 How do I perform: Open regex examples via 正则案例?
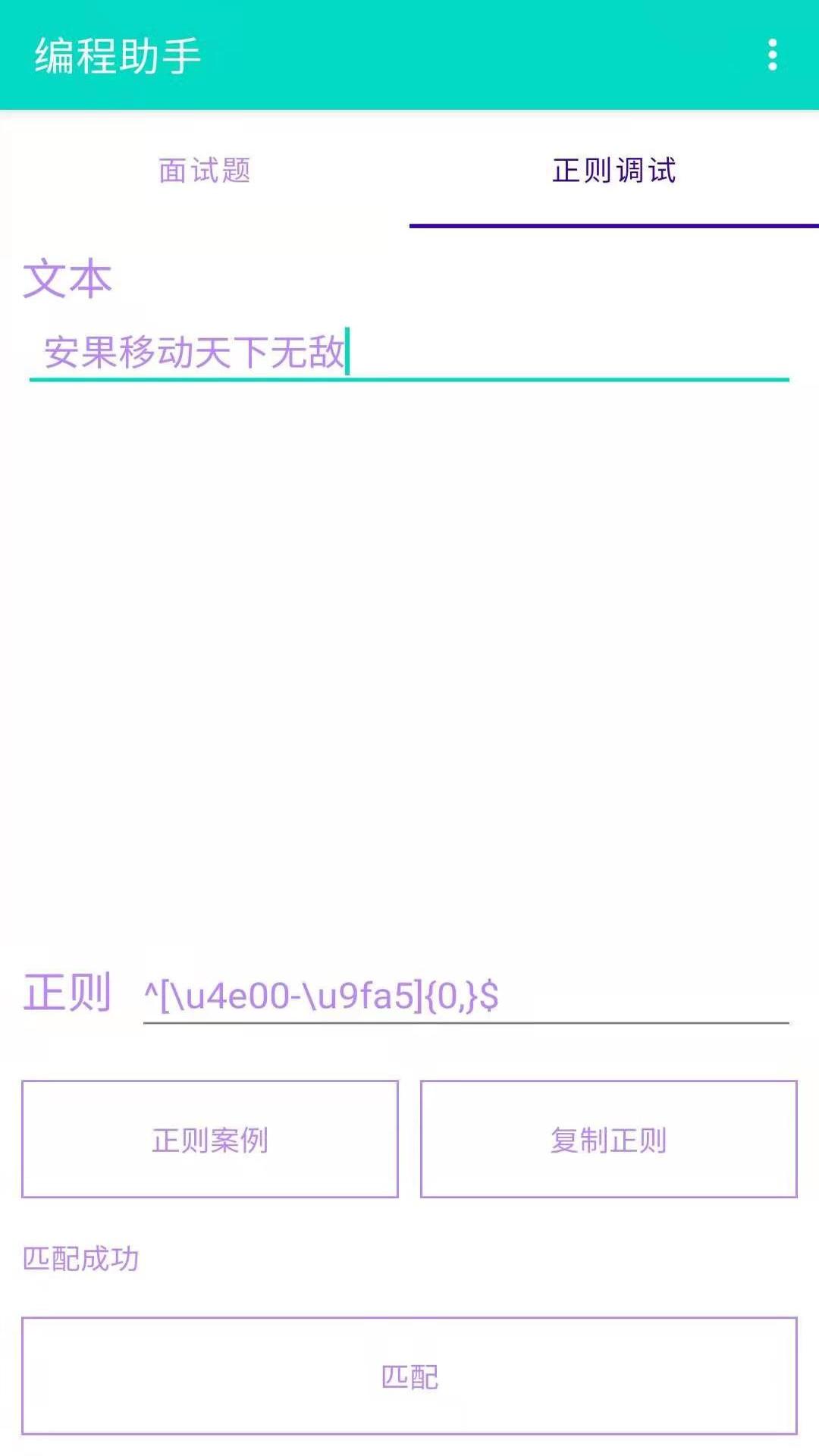point(209,1140)
